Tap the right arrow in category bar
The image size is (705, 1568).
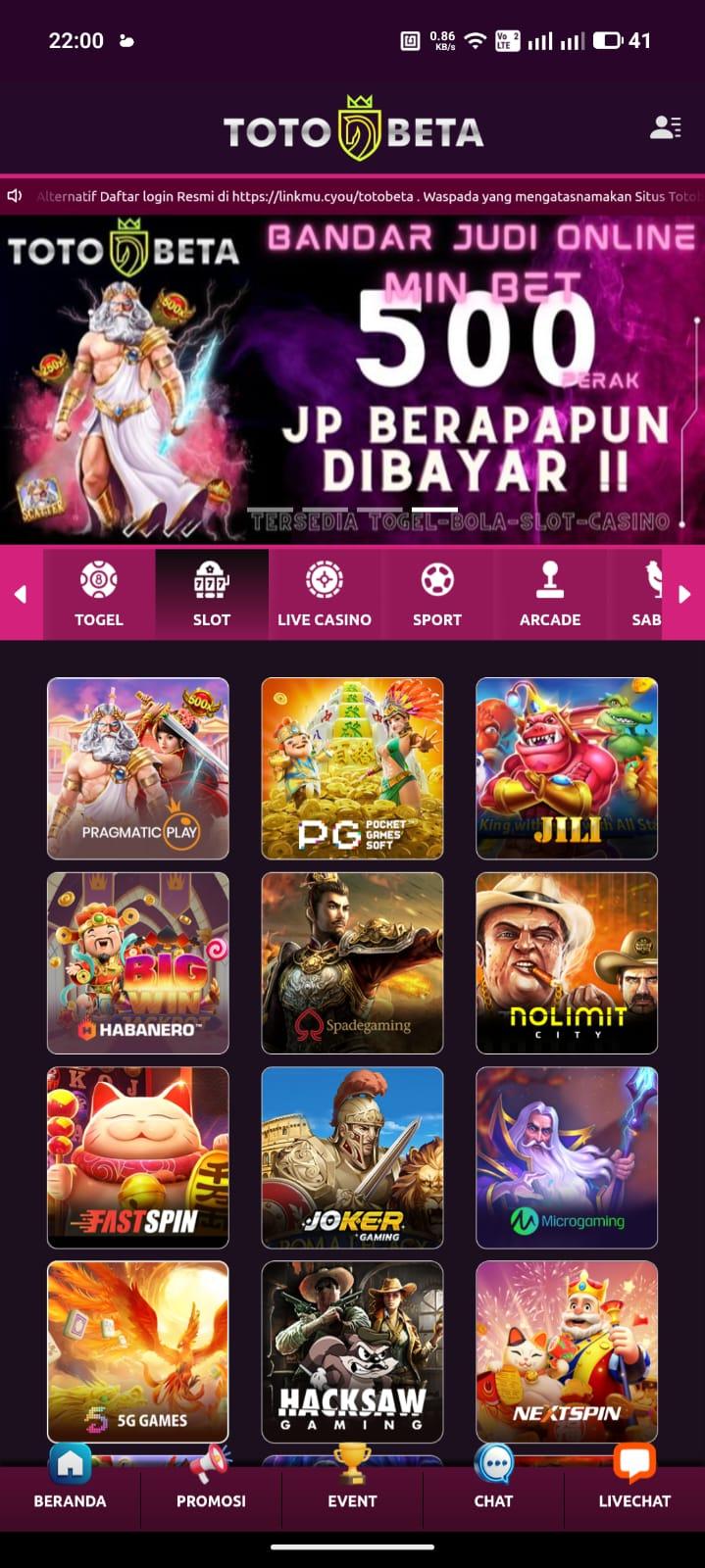tap(685, 594)
